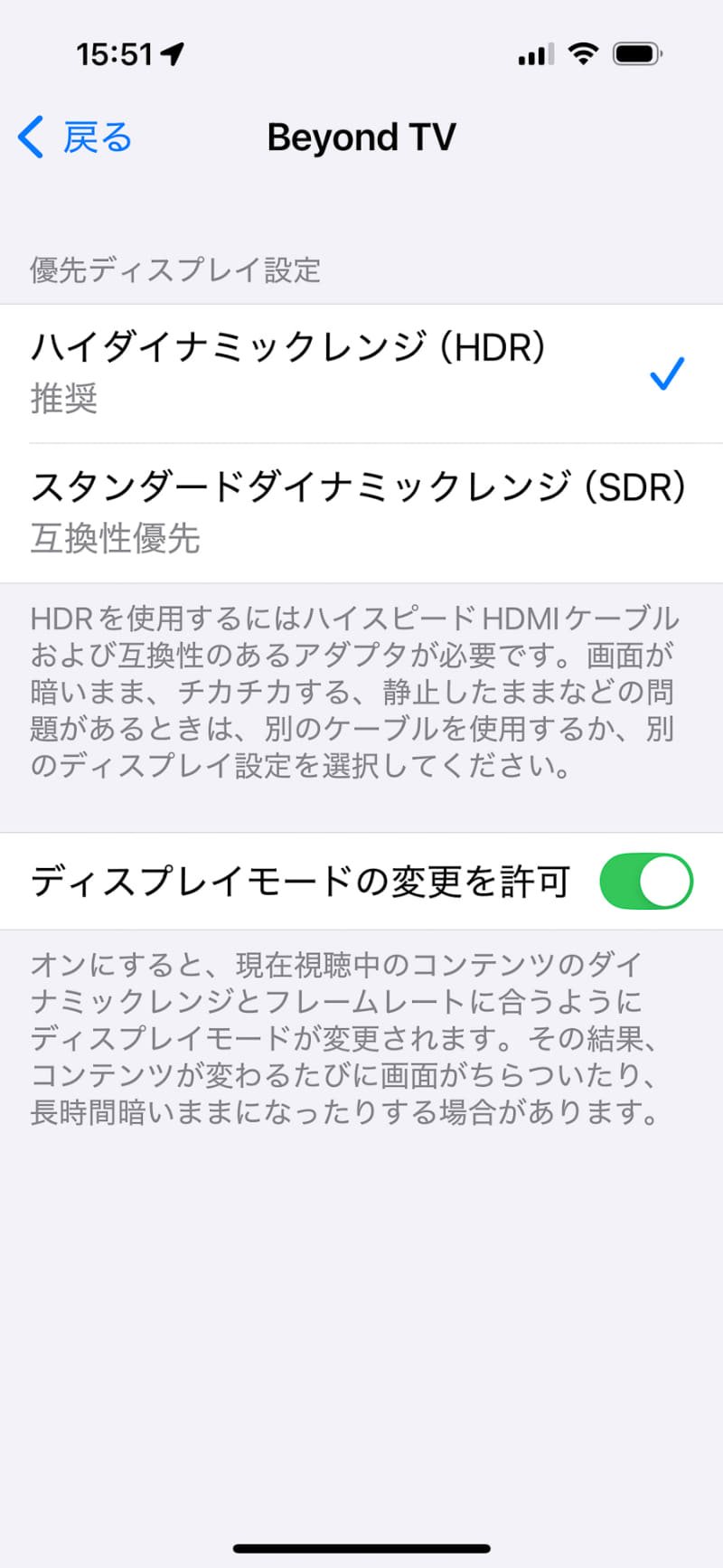Toggle the green display mode switch off
The image size is (723, 1568).
pyautogui.click(x=645, y=881)
